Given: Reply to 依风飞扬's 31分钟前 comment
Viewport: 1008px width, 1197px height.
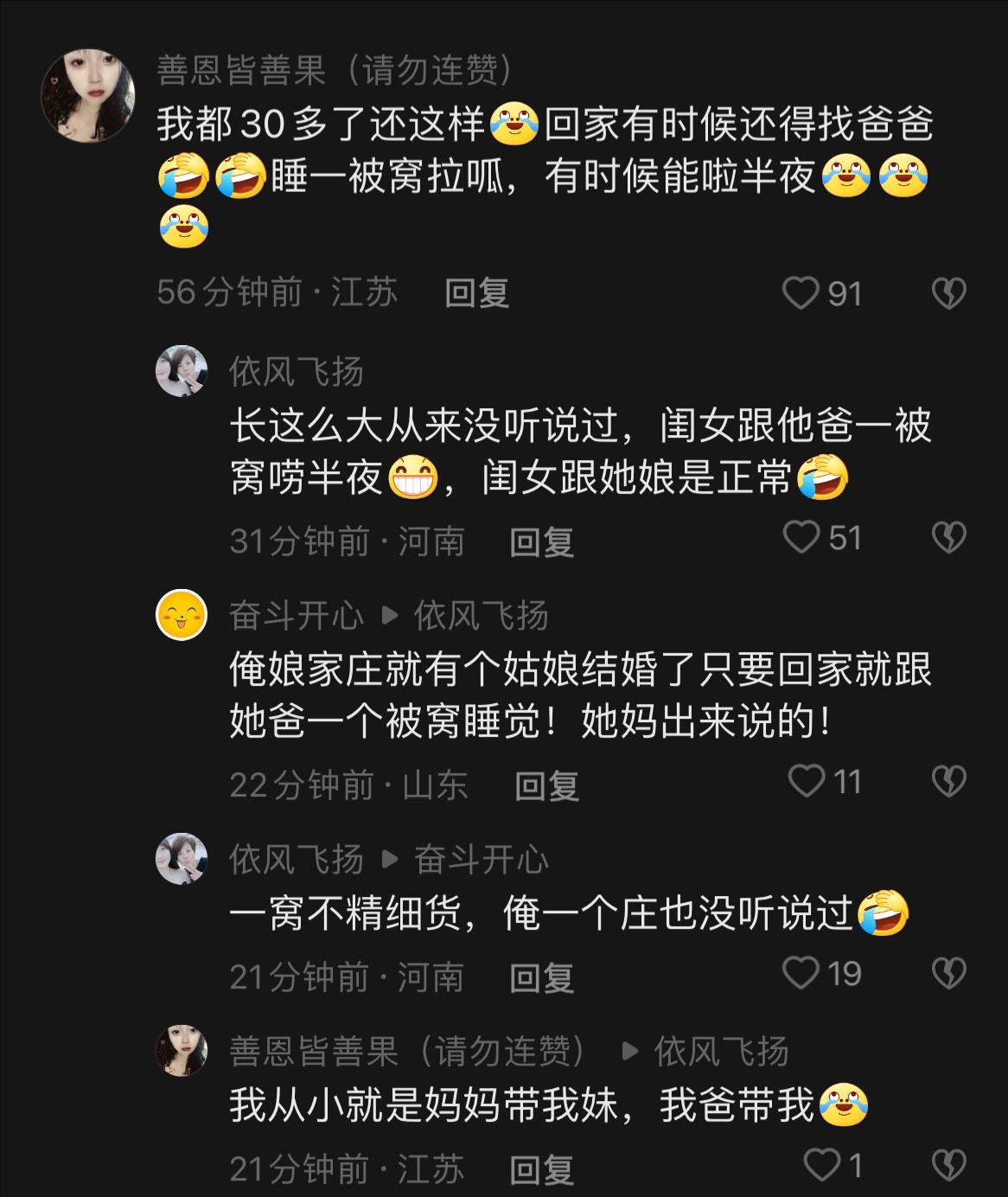Looking at the screenshot, I should [542, 542].
